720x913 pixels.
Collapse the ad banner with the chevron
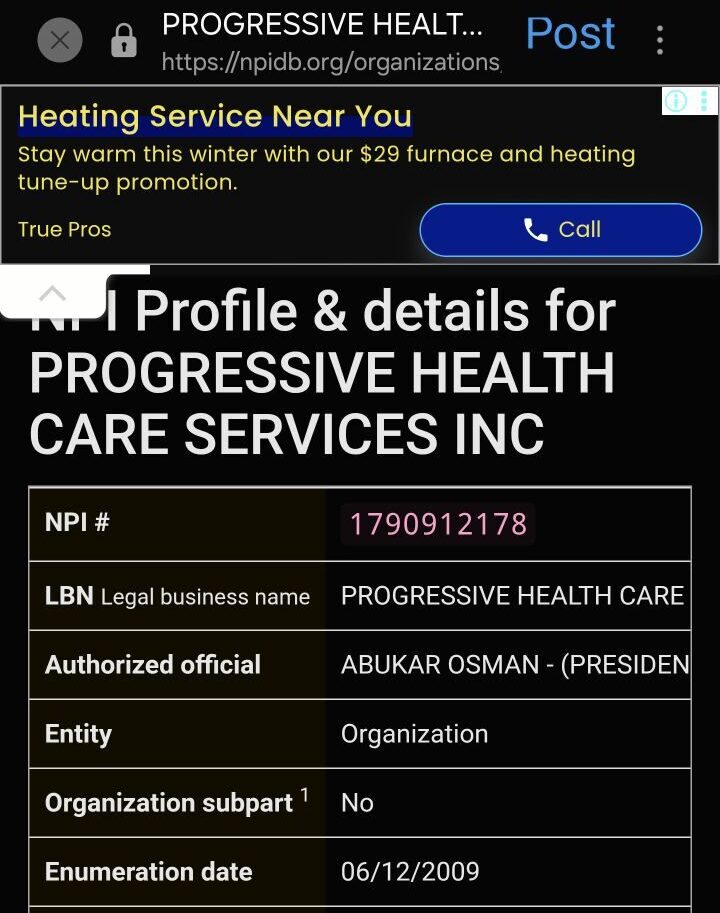[x=52, y=294]
